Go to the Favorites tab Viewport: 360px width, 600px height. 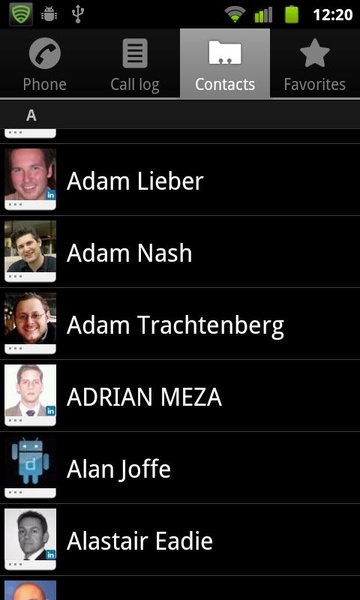tap(315, 64)
